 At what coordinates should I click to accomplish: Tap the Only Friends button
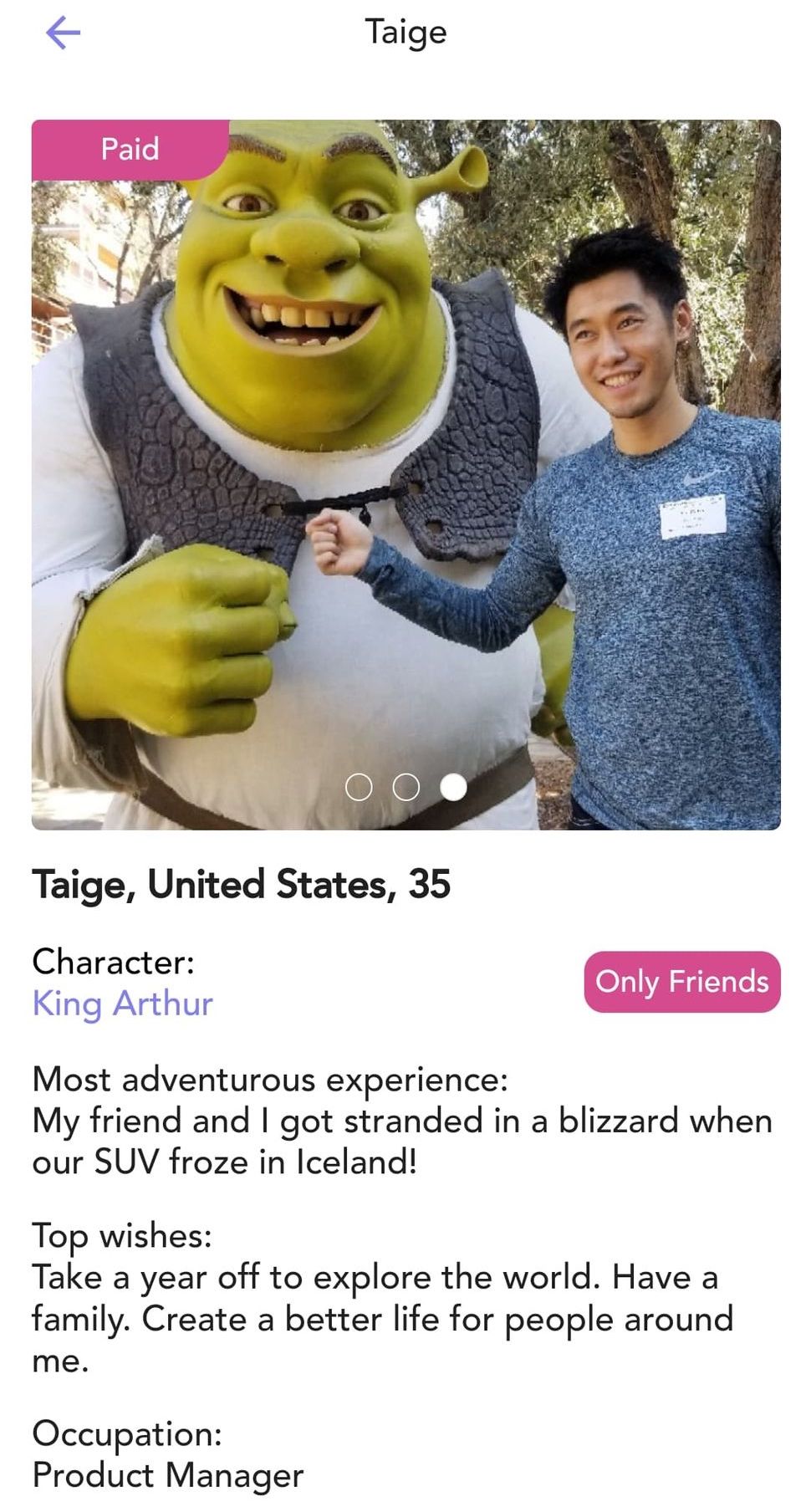tap(681, 982)
